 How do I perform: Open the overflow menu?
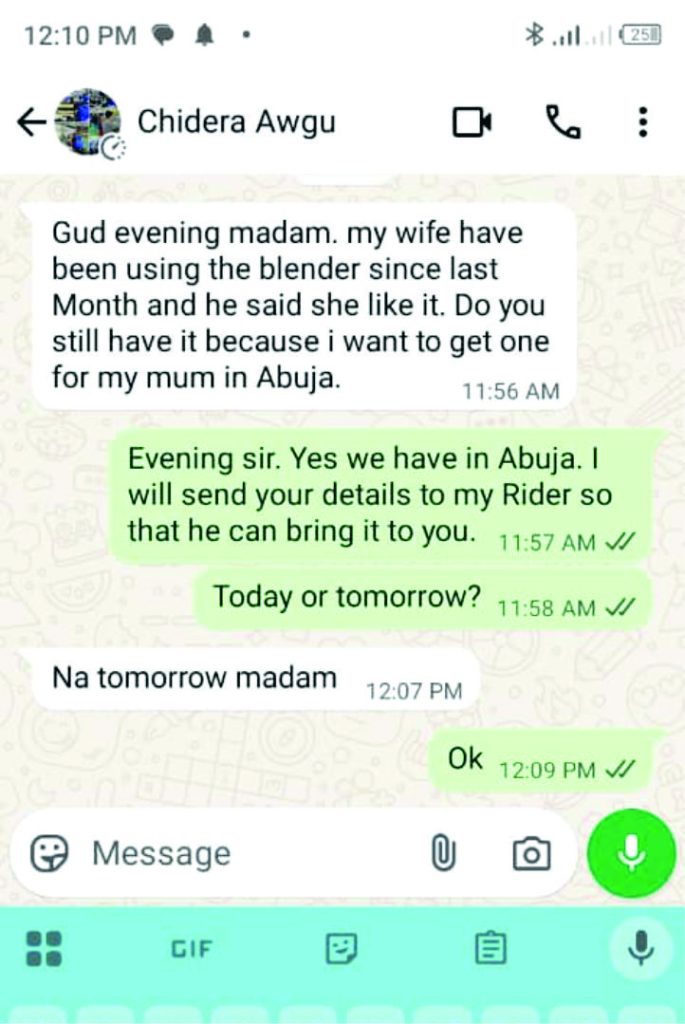coord(642,122)
